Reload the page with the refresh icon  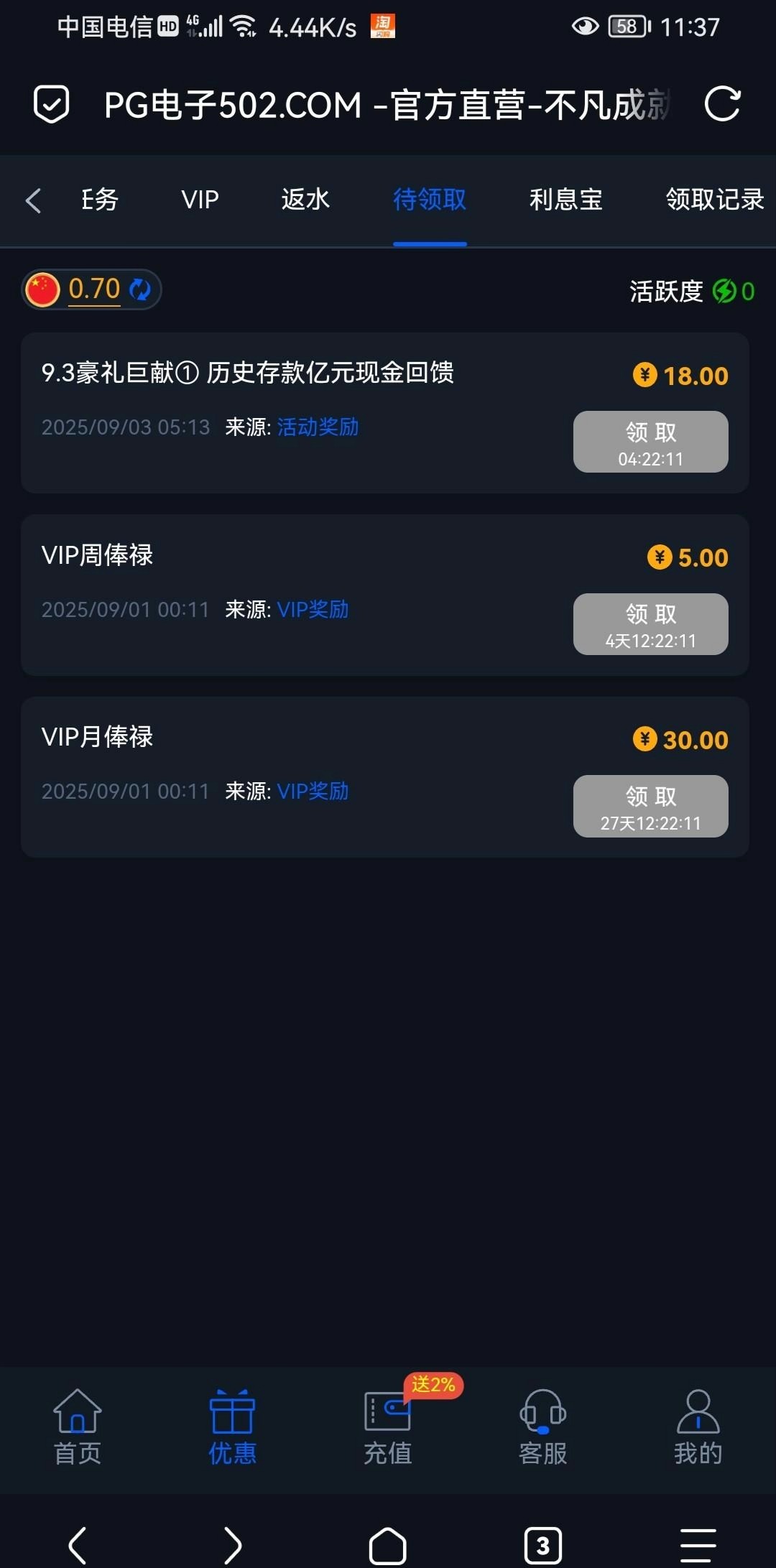click(x=721, y=104)
